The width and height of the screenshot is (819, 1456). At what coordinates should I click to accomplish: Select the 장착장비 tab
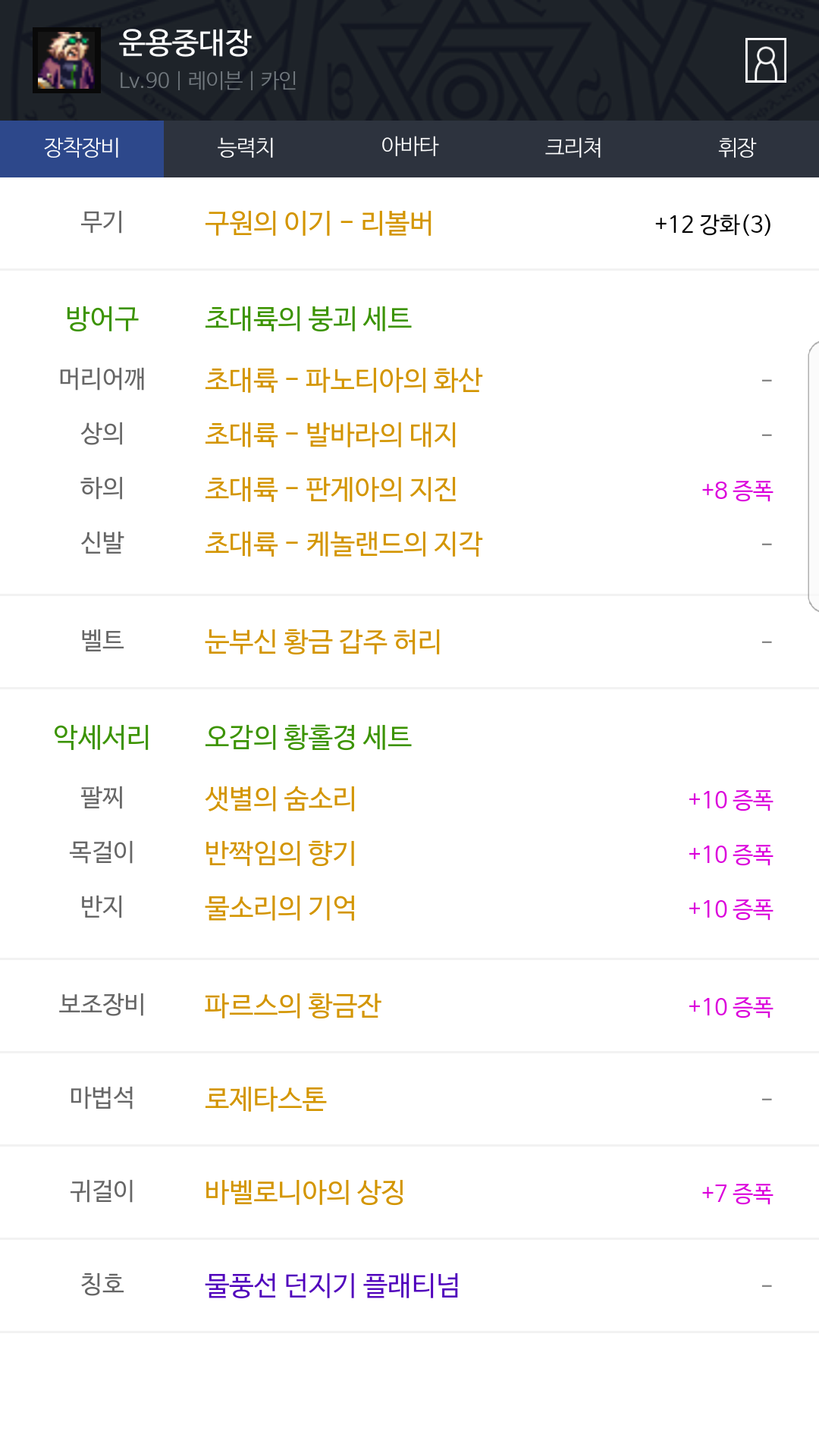click(82, 148)
